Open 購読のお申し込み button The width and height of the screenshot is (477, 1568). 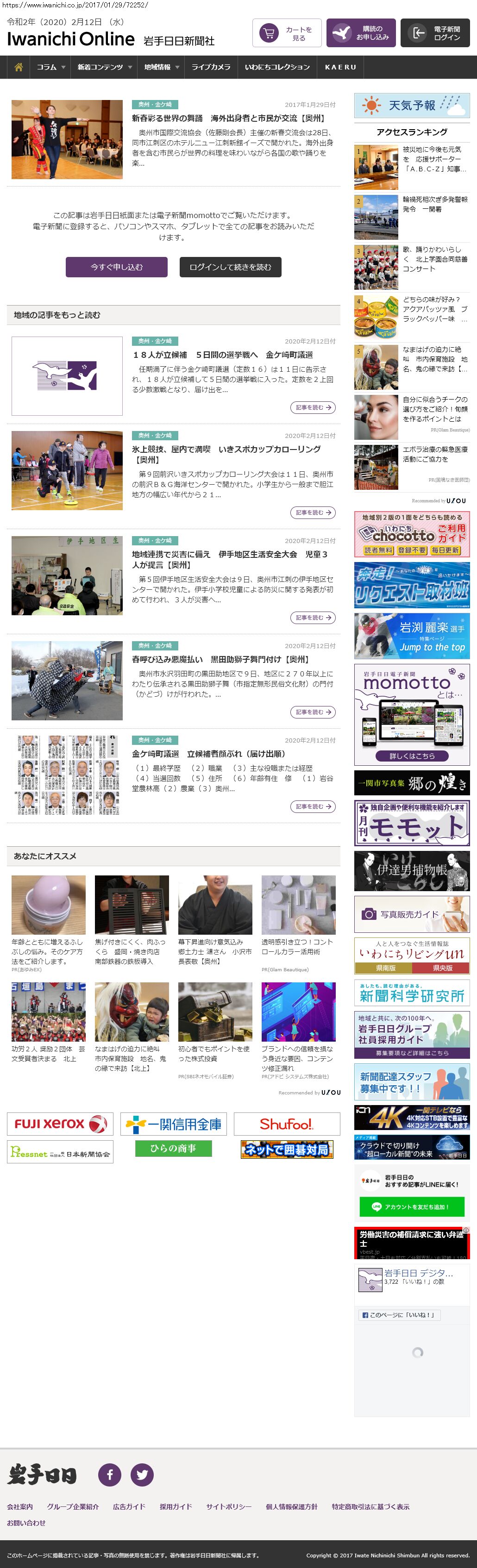(x=361, y=33)
